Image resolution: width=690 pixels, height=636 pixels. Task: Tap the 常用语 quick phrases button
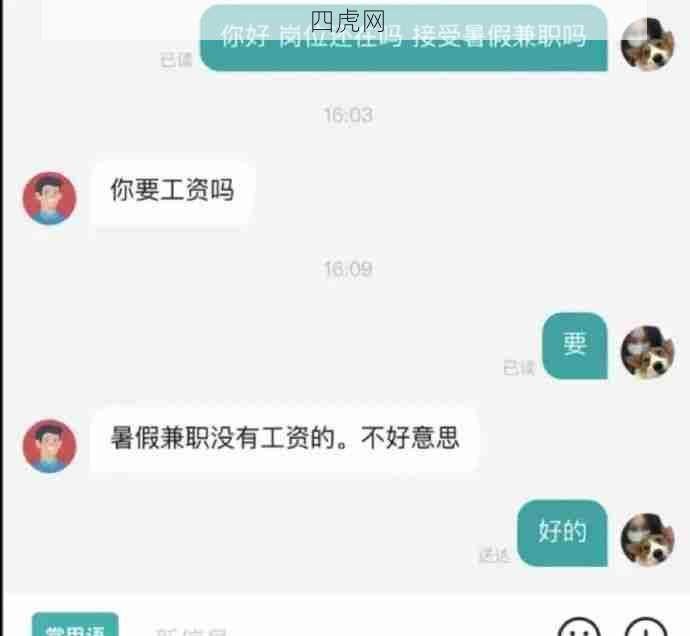coord(75,627)
